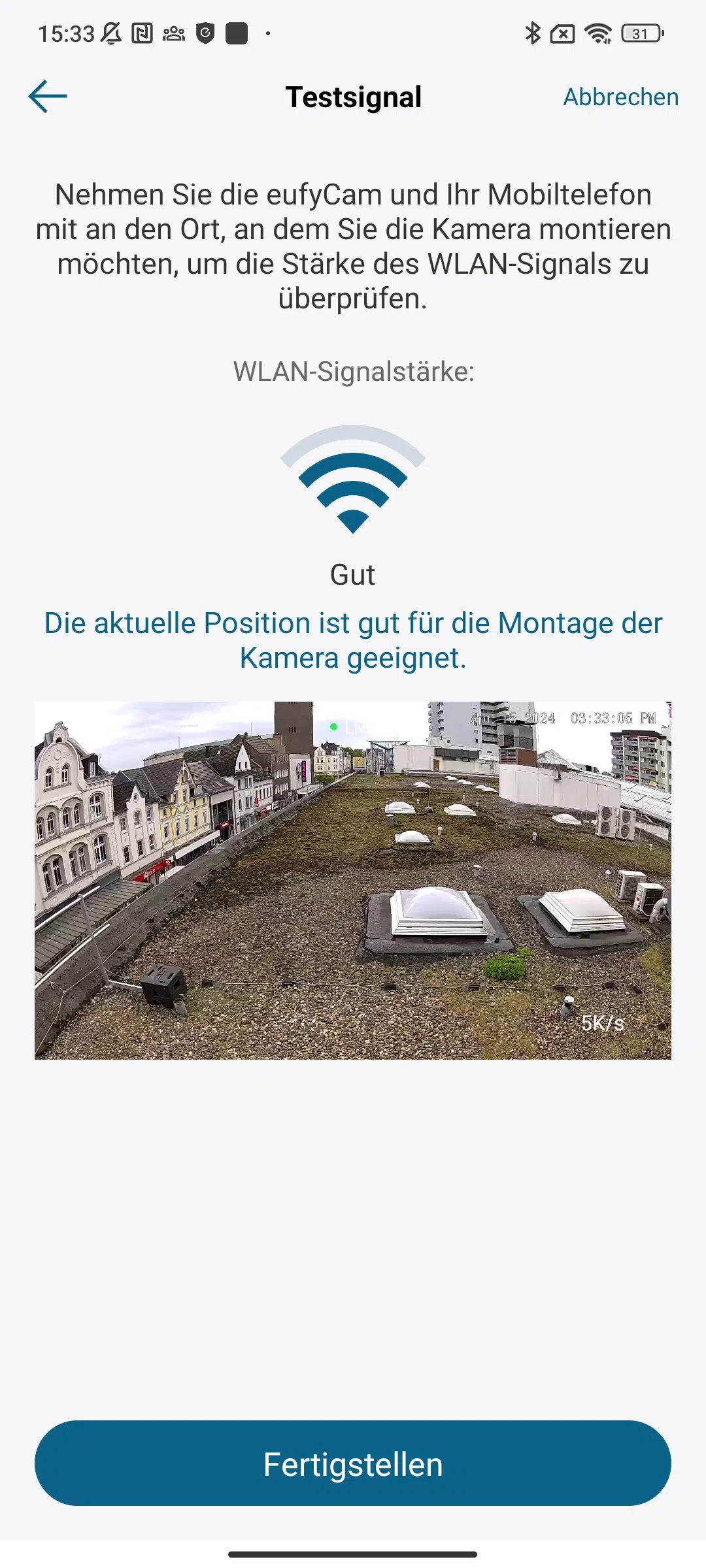Tap Abbrechen to cancel the signal test
The image size is (706, 1568).
point(620,97)
